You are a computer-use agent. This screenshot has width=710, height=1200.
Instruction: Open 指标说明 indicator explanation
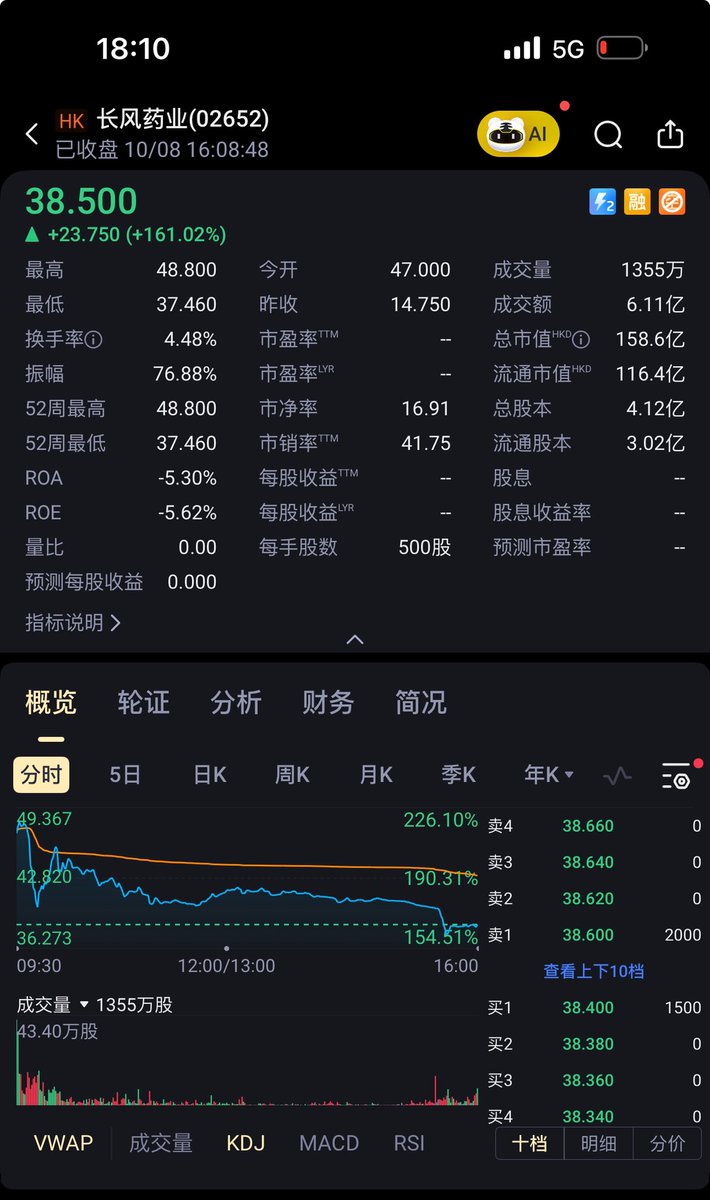(73, 622)
